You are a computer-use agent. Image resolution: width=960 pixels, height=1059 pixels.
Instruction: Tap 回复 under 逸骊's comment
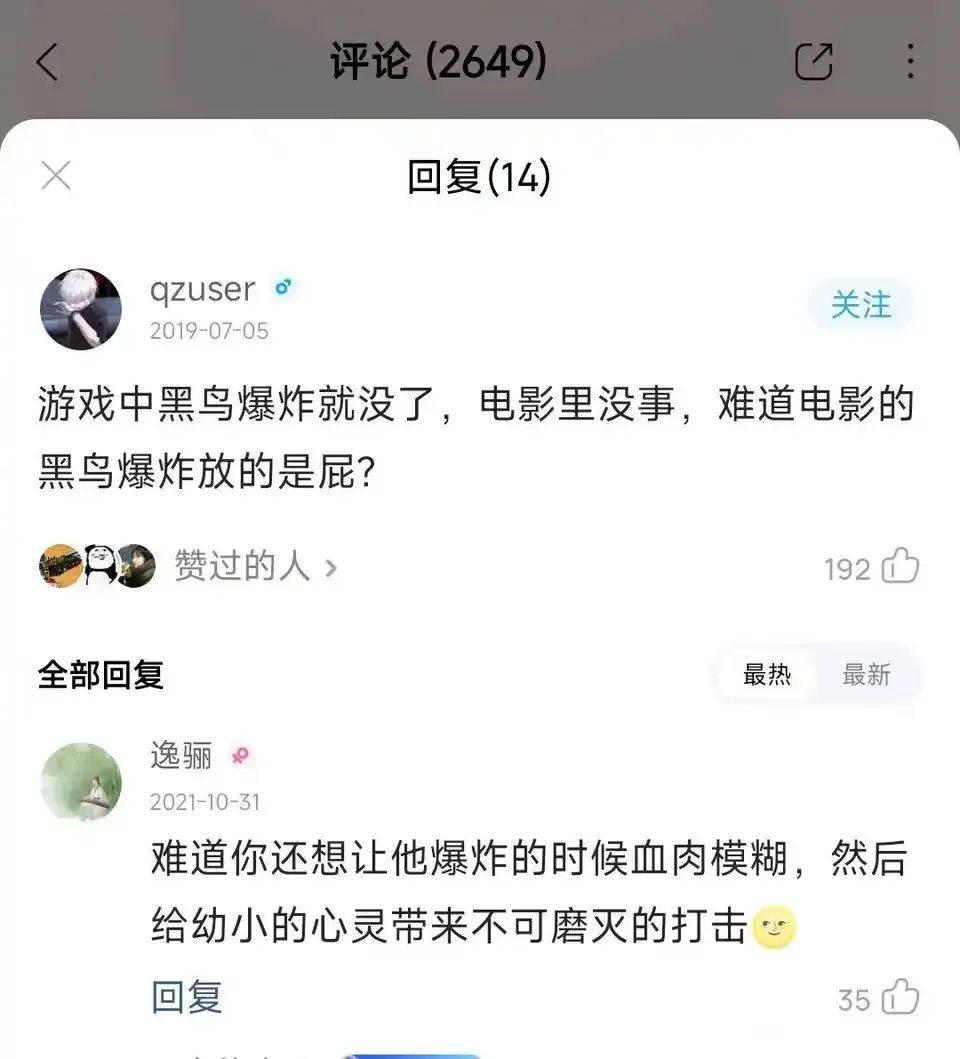(x=186, y=996)
